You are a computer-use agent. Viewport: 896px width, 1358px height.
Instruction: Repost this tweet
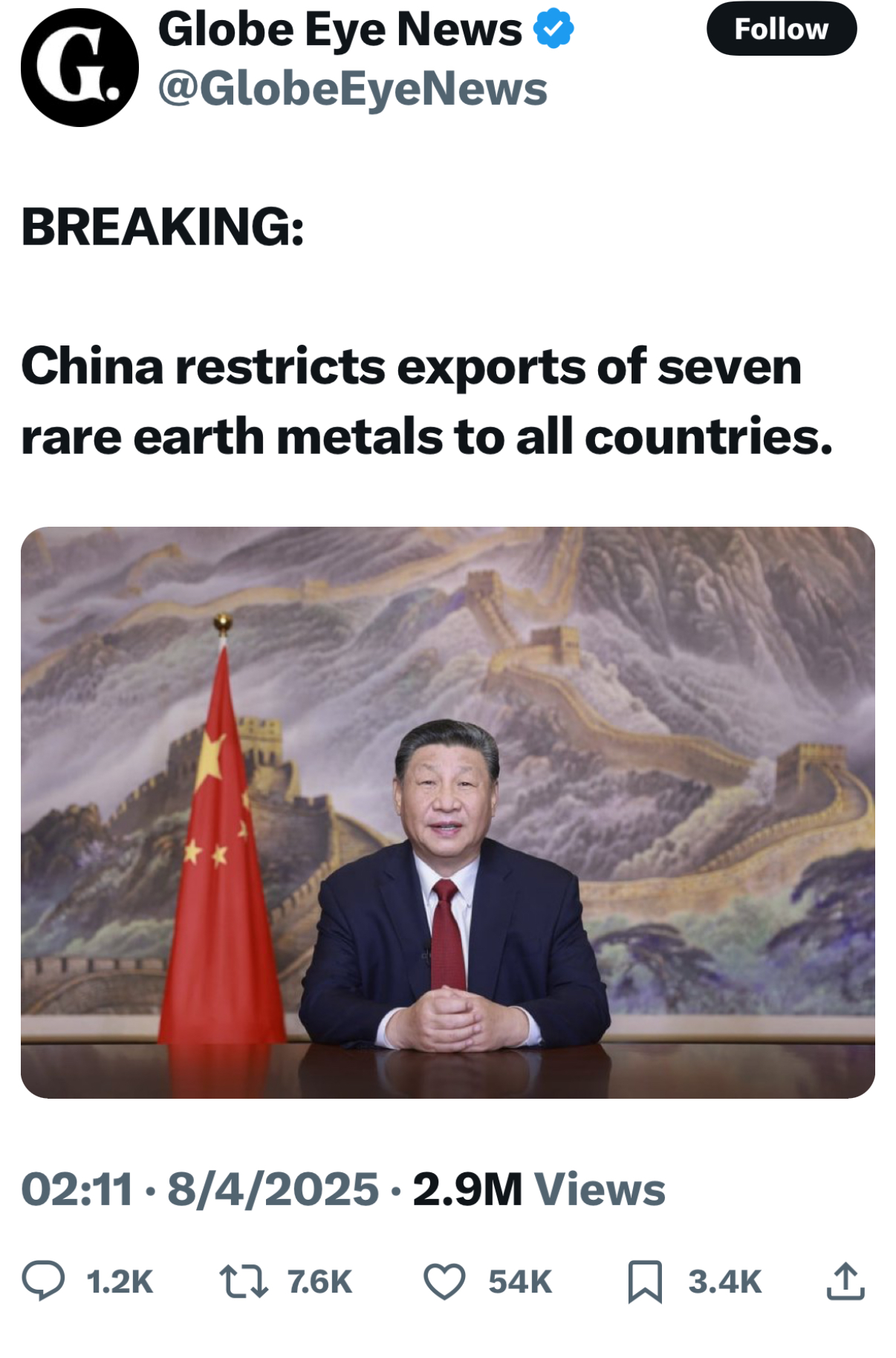click(x=244, y=1281)
